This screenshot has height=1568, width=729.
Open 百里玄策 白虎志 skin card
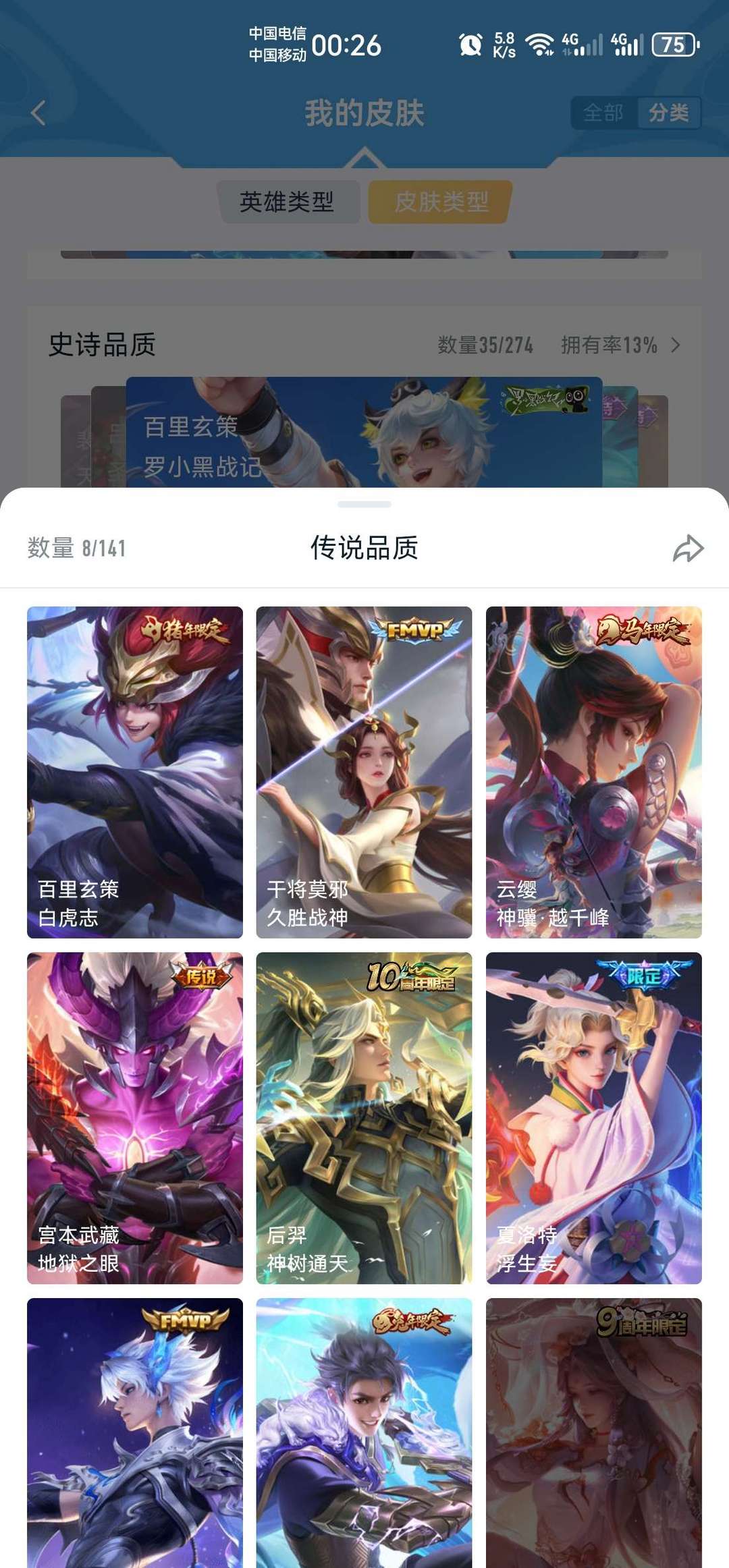pyautogui.click(x=134, y=772)
